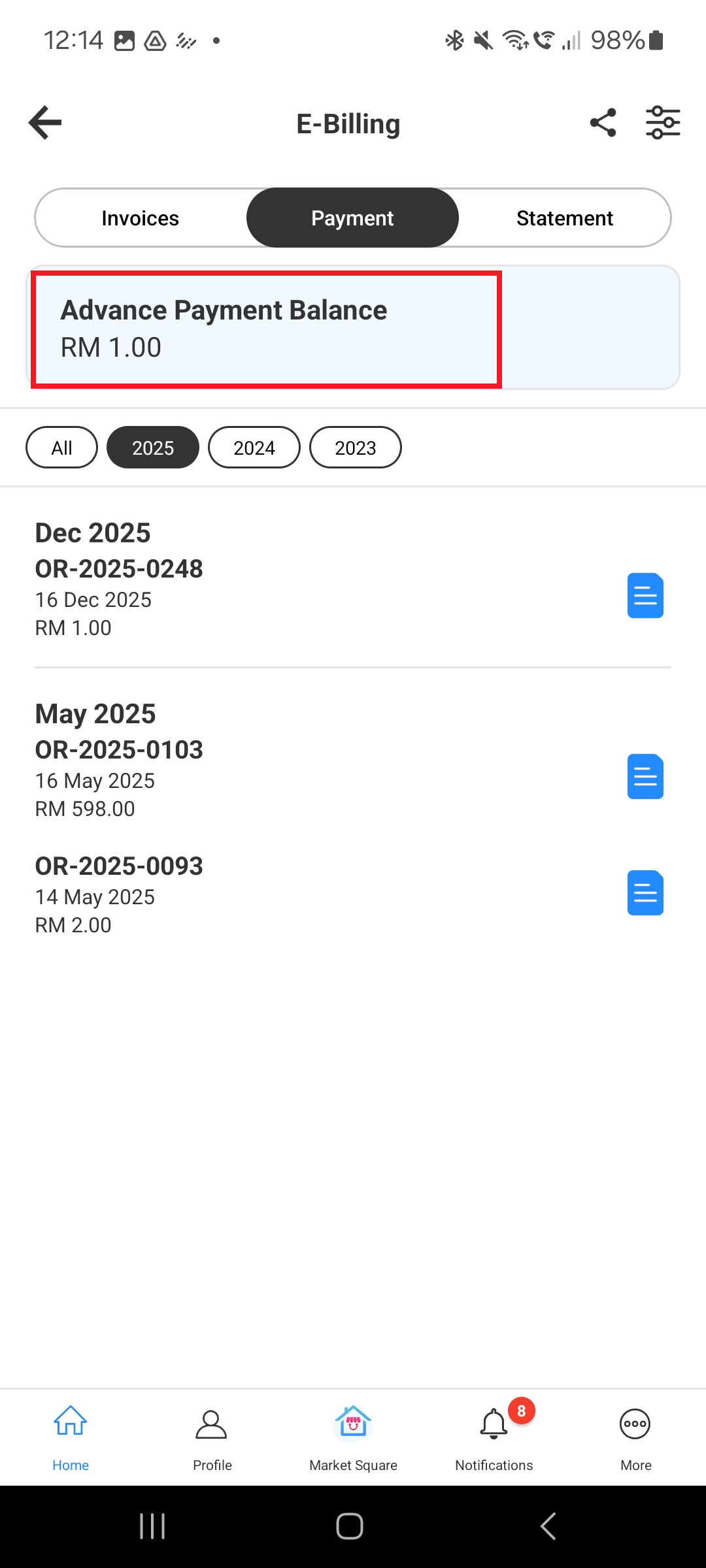Select the Payment tab
This screenshot has width=706, height=1568.
352,218
